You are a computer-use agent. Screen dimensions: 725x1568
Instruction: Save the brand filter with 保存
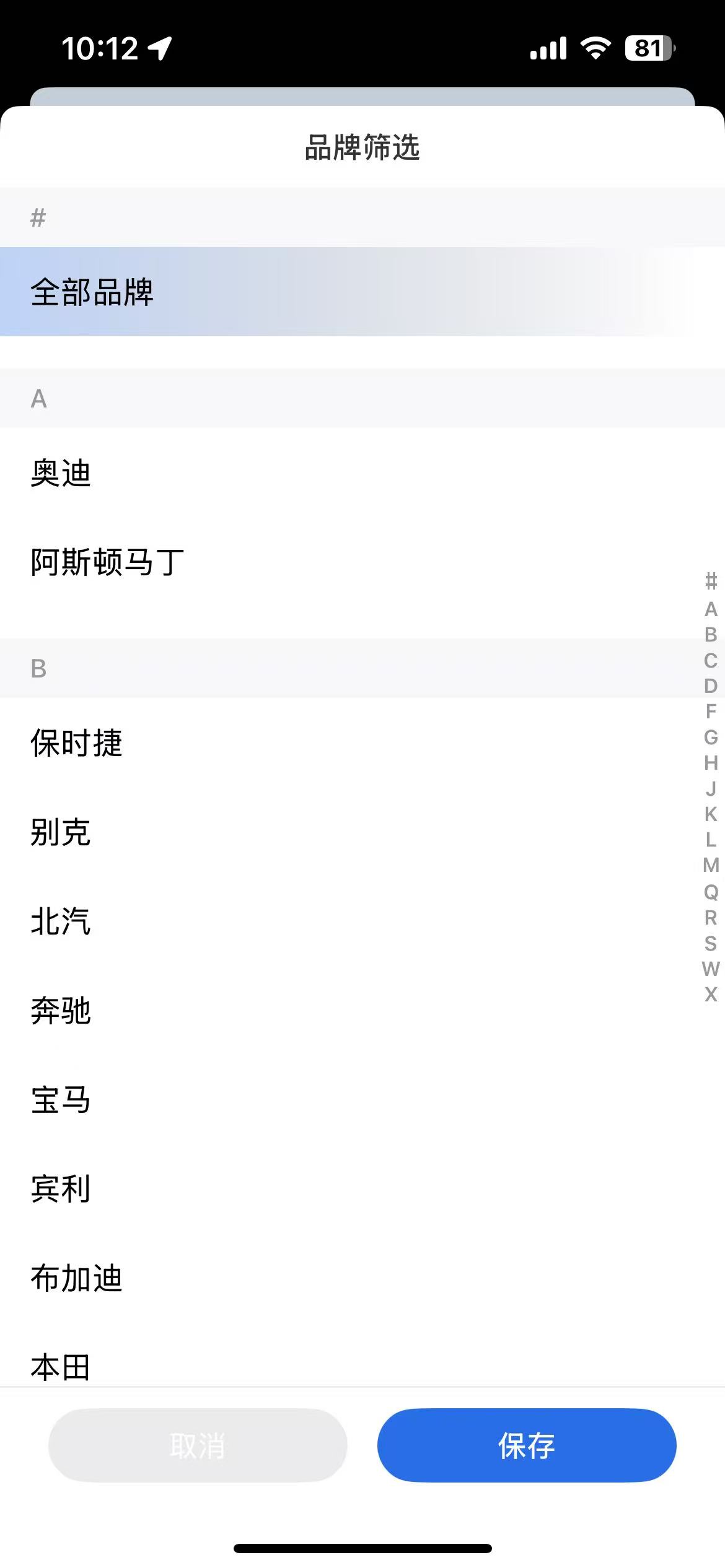tap(527, 1445)
